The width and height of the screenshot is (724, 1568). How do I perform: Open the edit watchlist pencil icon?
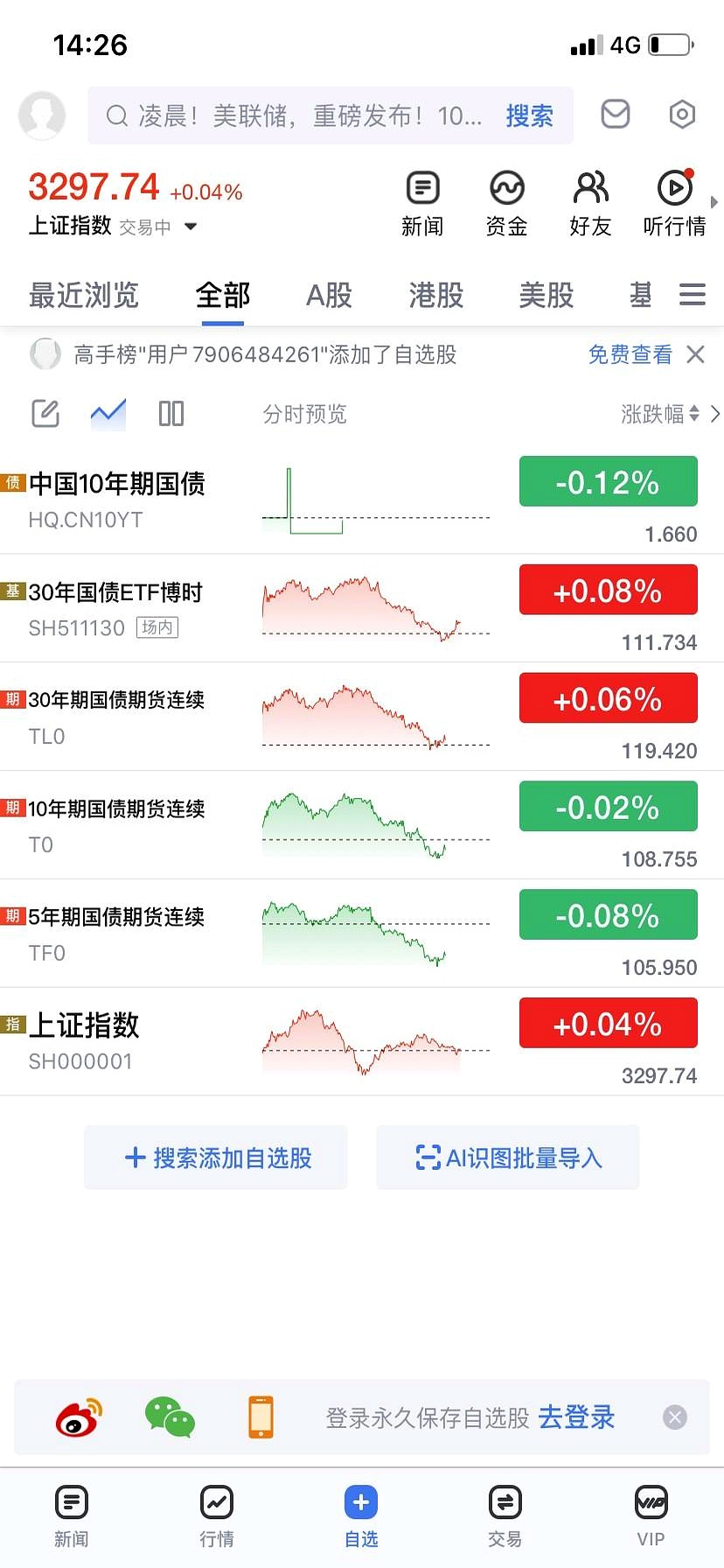tap(44, 413)
